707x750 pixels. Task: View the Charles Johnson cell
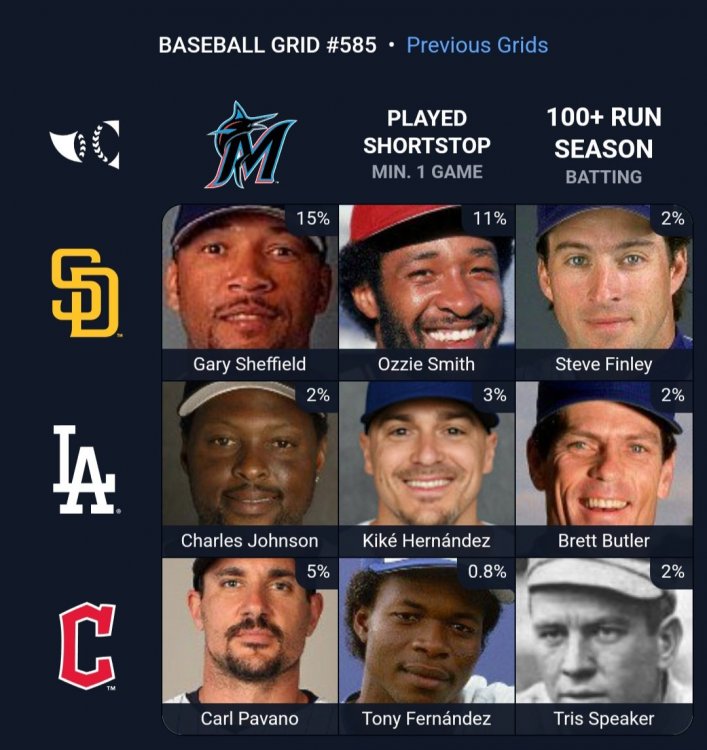tap(249, 468)
